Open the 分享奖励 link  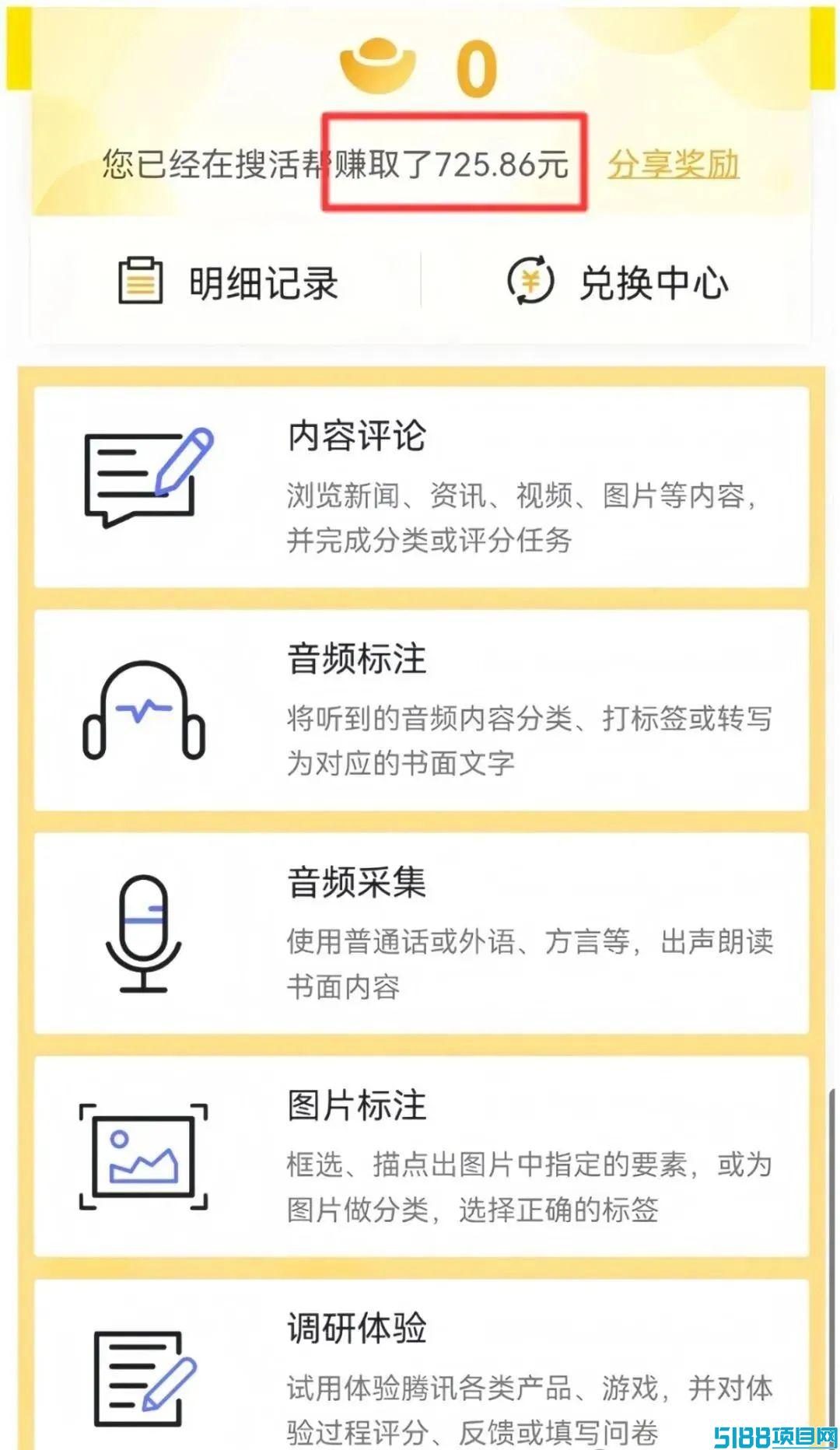(673, 164)
